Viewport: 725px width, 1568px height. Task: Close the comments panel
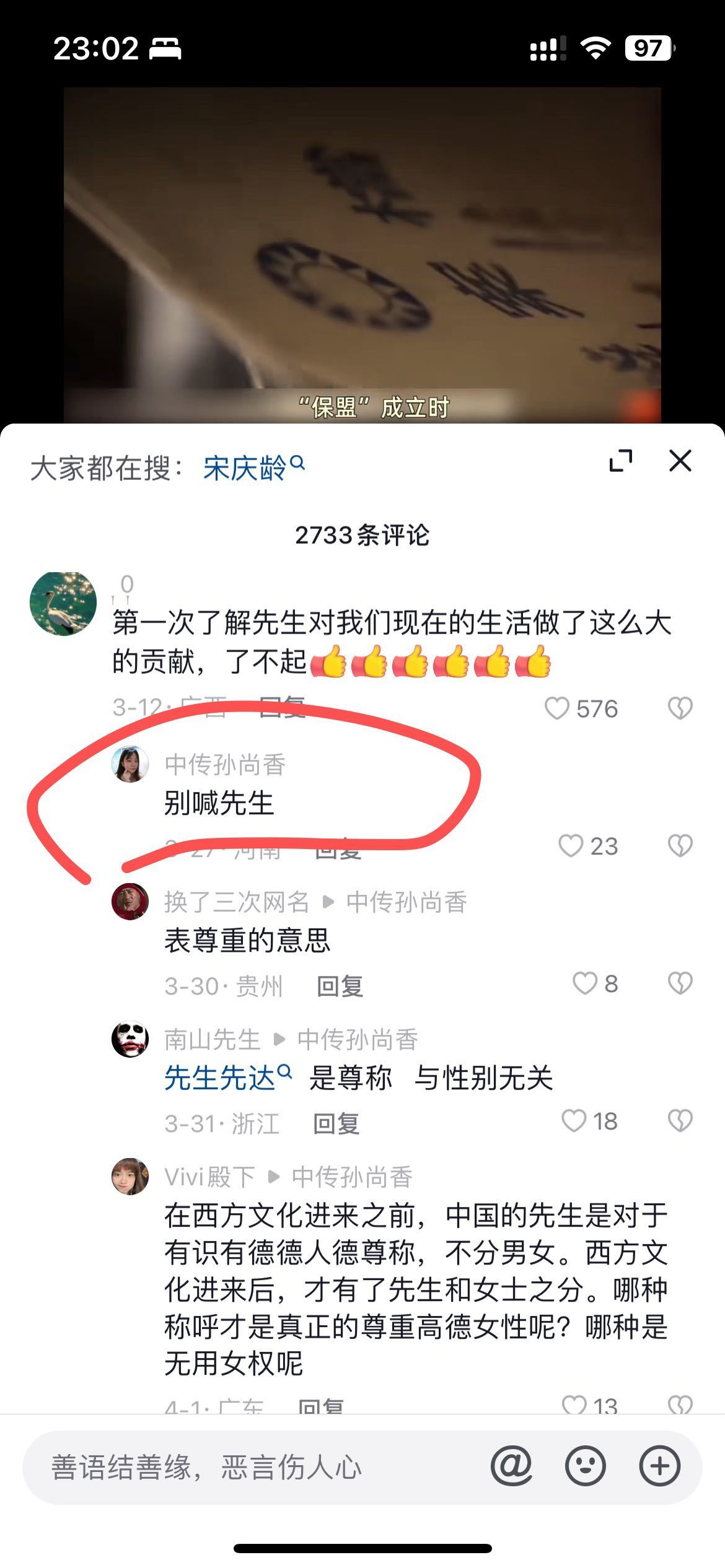(680, 461)
